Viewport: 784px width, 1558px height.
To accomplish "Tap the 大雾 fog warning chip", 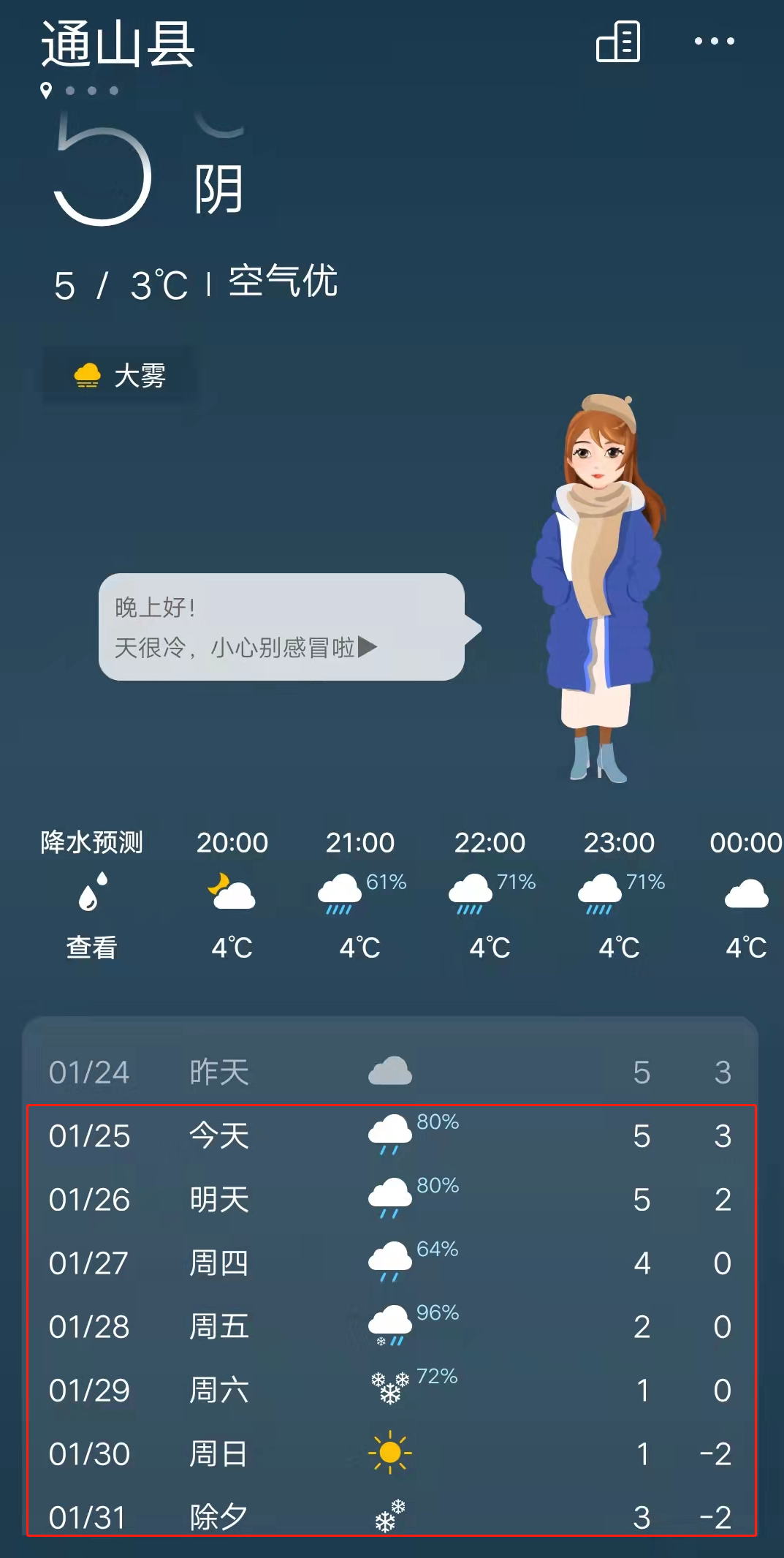I will 121,376.
